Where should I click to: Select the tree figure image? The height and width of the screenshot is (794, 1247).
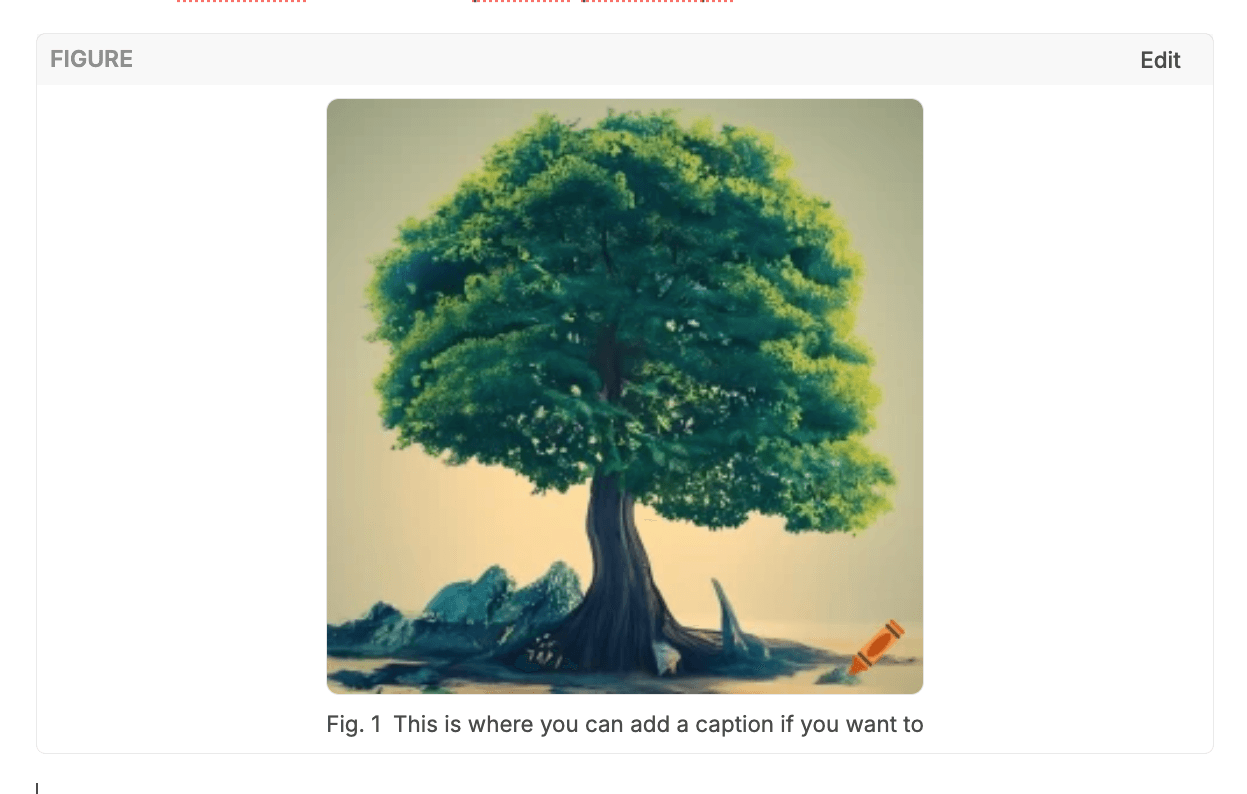pos(624,396)
